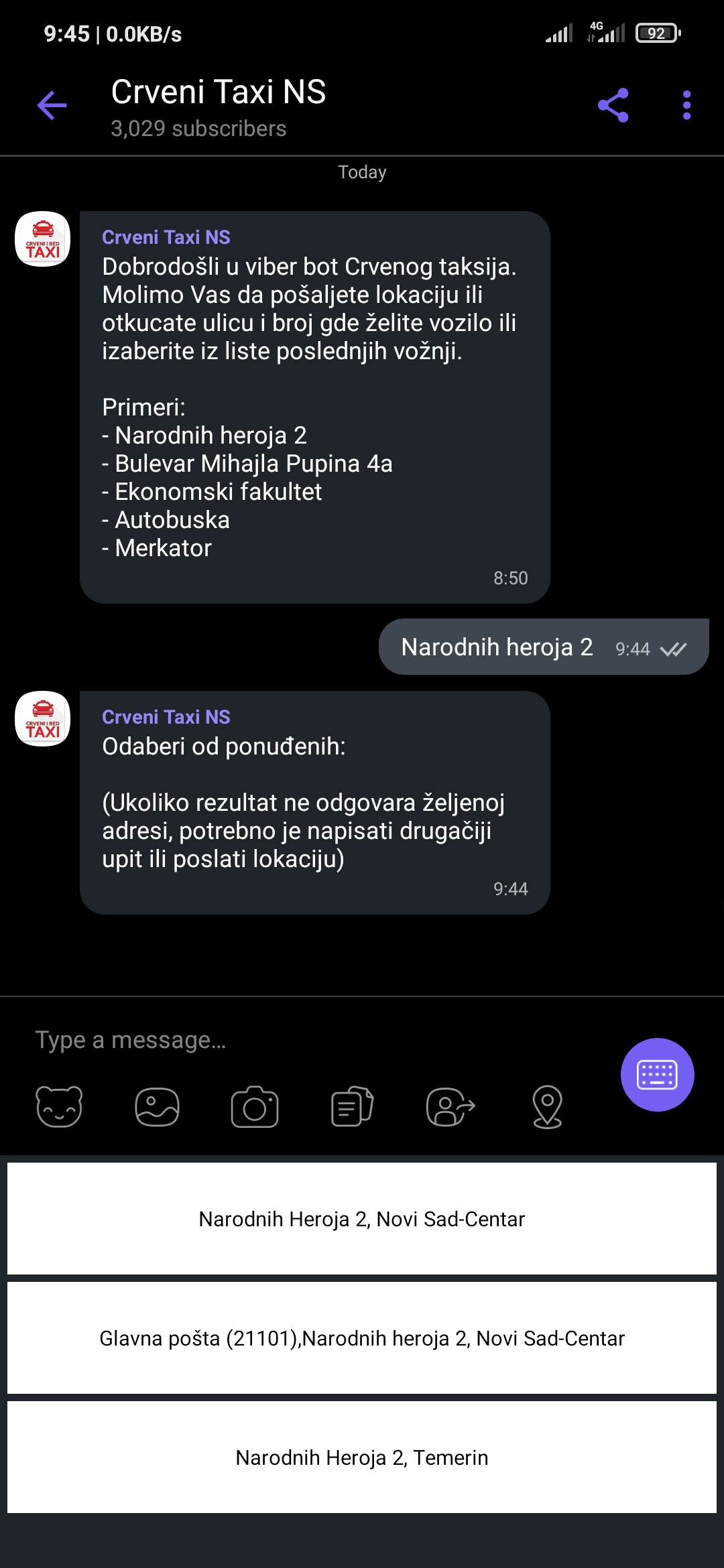The height and width of the screenshot is (1568, 724).
Task: Go back using the arrow
Action: pos(52,105)
